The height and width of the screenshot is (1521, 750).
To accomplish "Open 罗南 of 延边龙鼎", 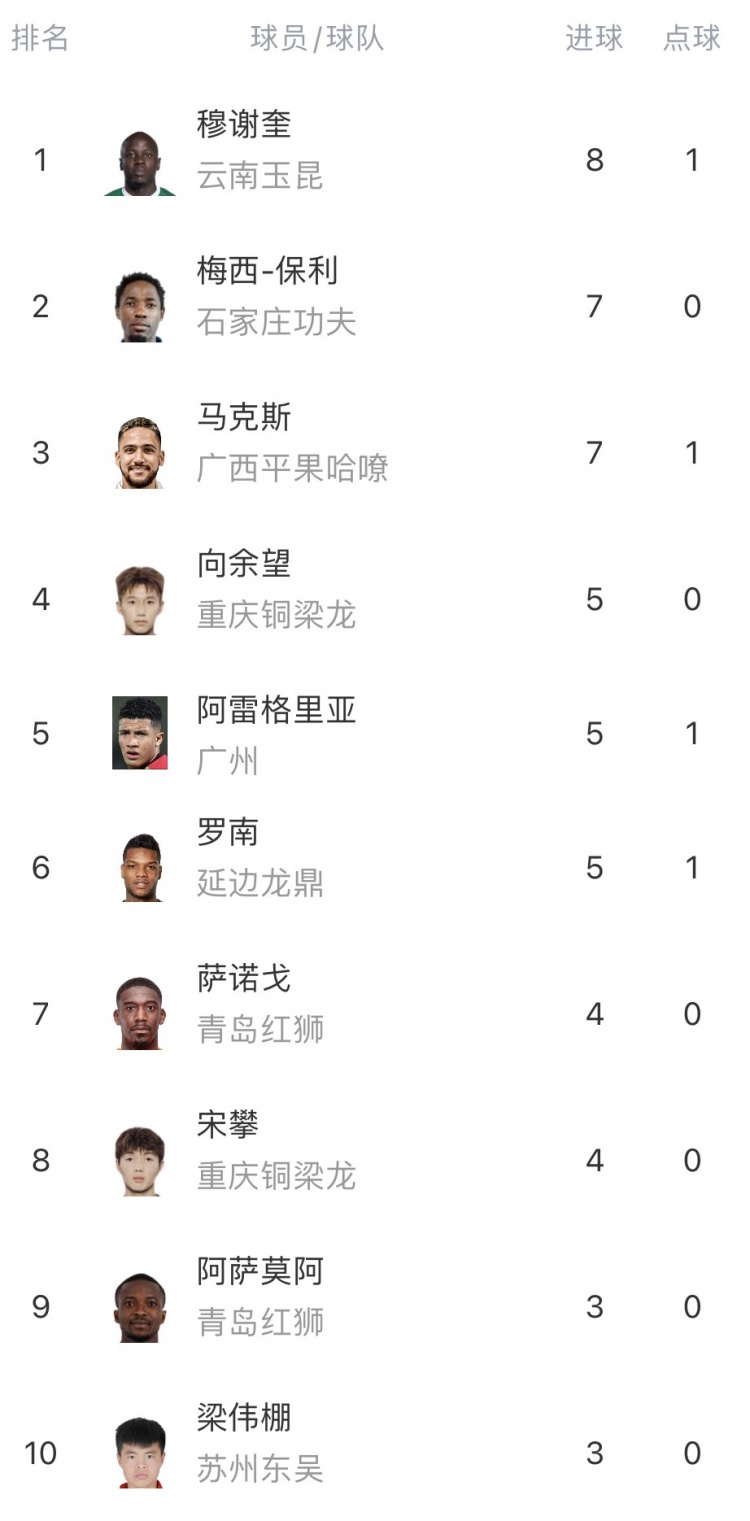I will 227,833.
